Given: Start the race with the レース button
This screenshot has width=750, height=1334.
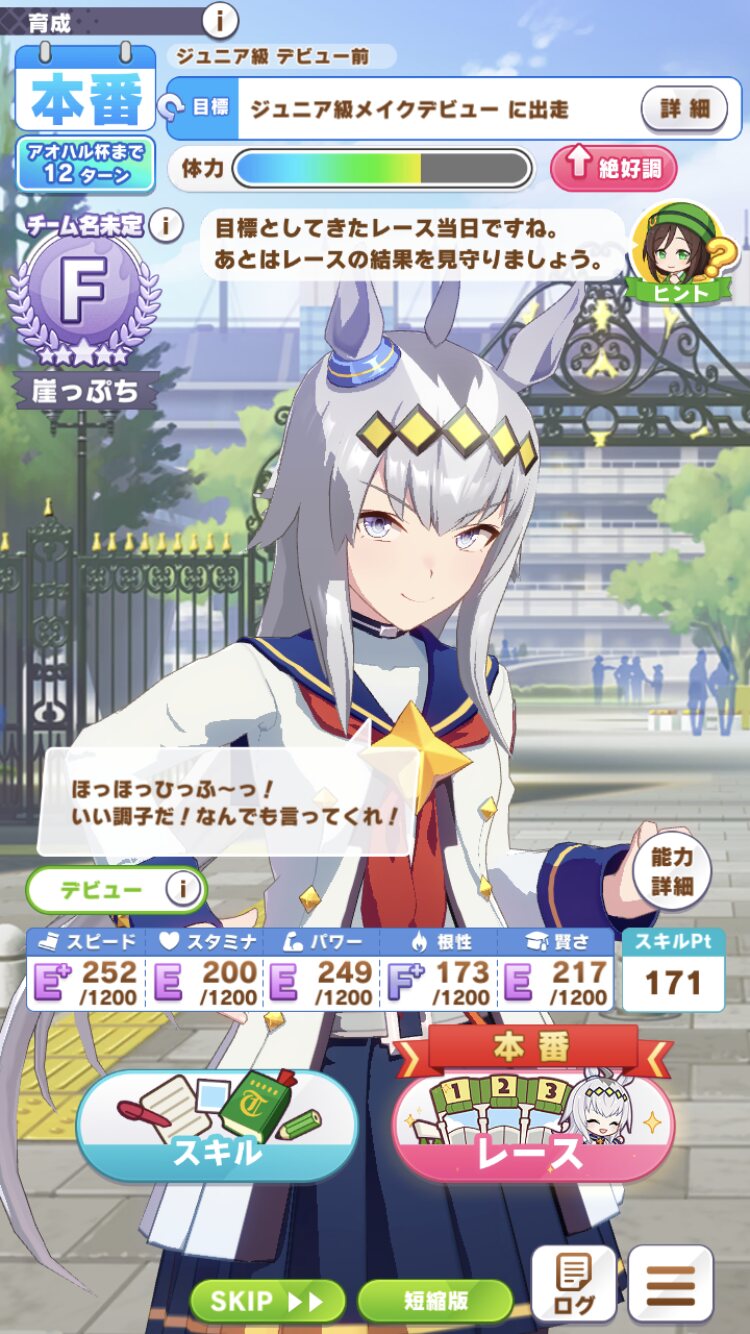Looking at the screenshot, I should pyautogui.click(x=533, y=1128).
